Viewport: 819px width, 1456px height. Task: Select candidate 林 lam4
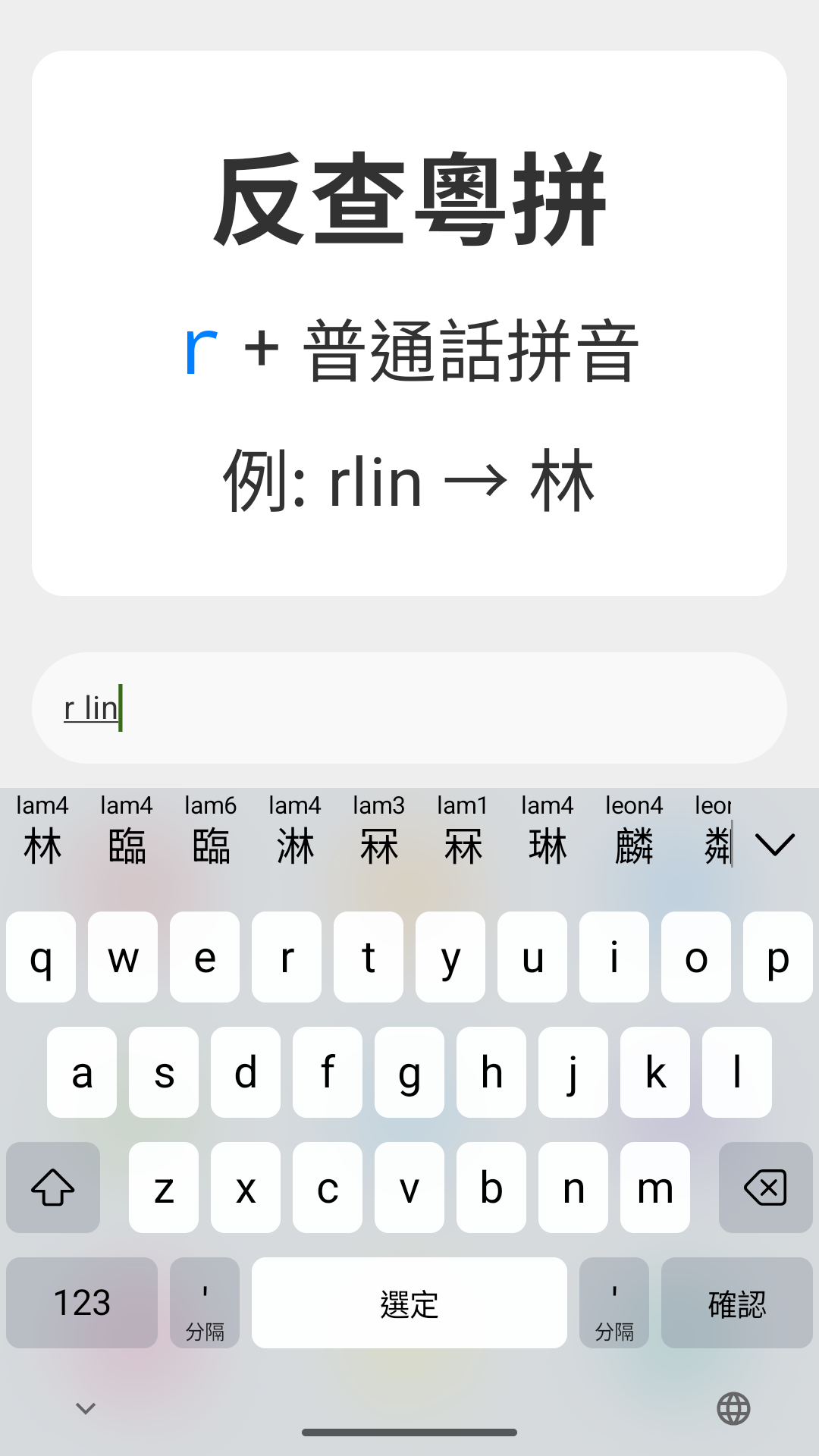42,831
